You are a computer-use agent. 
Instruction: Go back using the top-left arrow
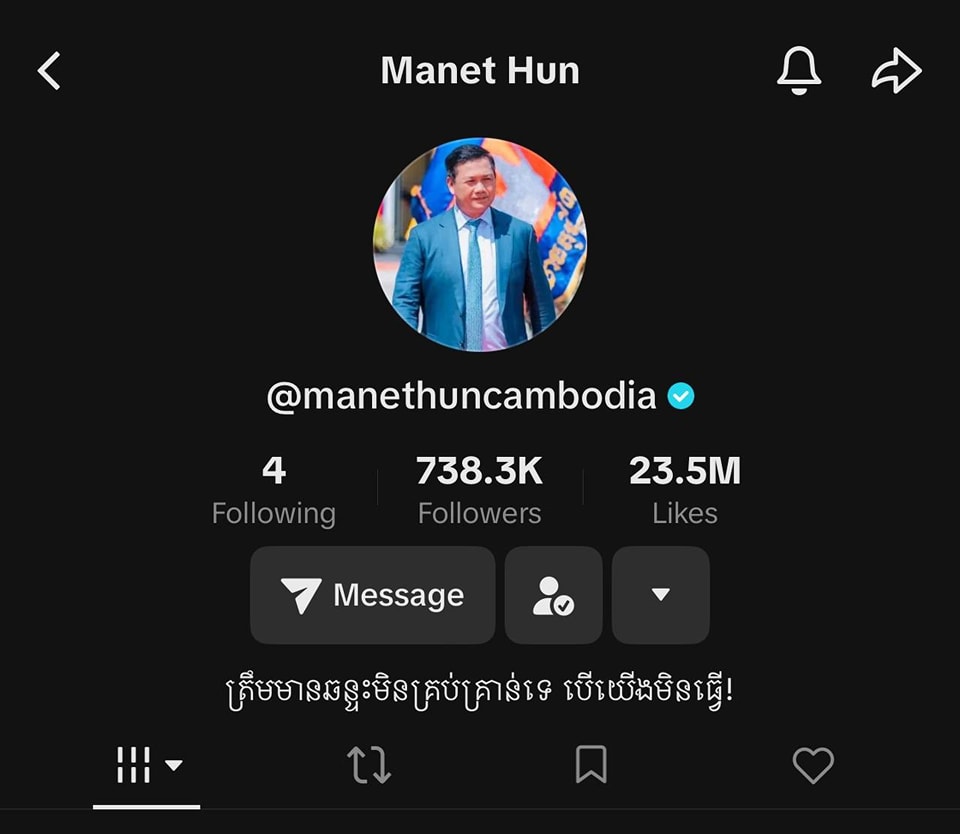(x=49, y=71)
